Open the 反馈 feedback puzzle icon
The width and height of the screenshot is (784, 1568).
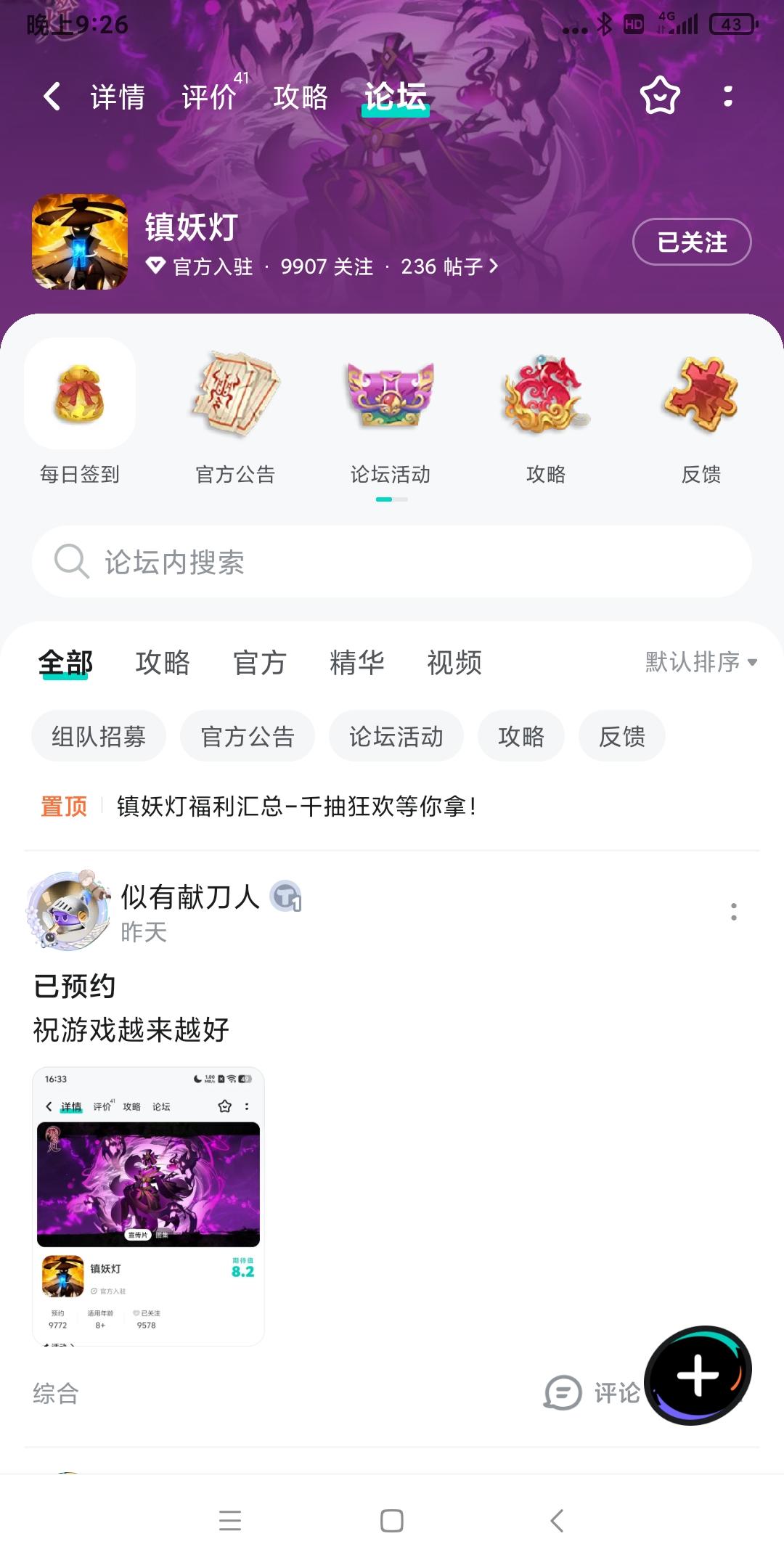point(701,394)
